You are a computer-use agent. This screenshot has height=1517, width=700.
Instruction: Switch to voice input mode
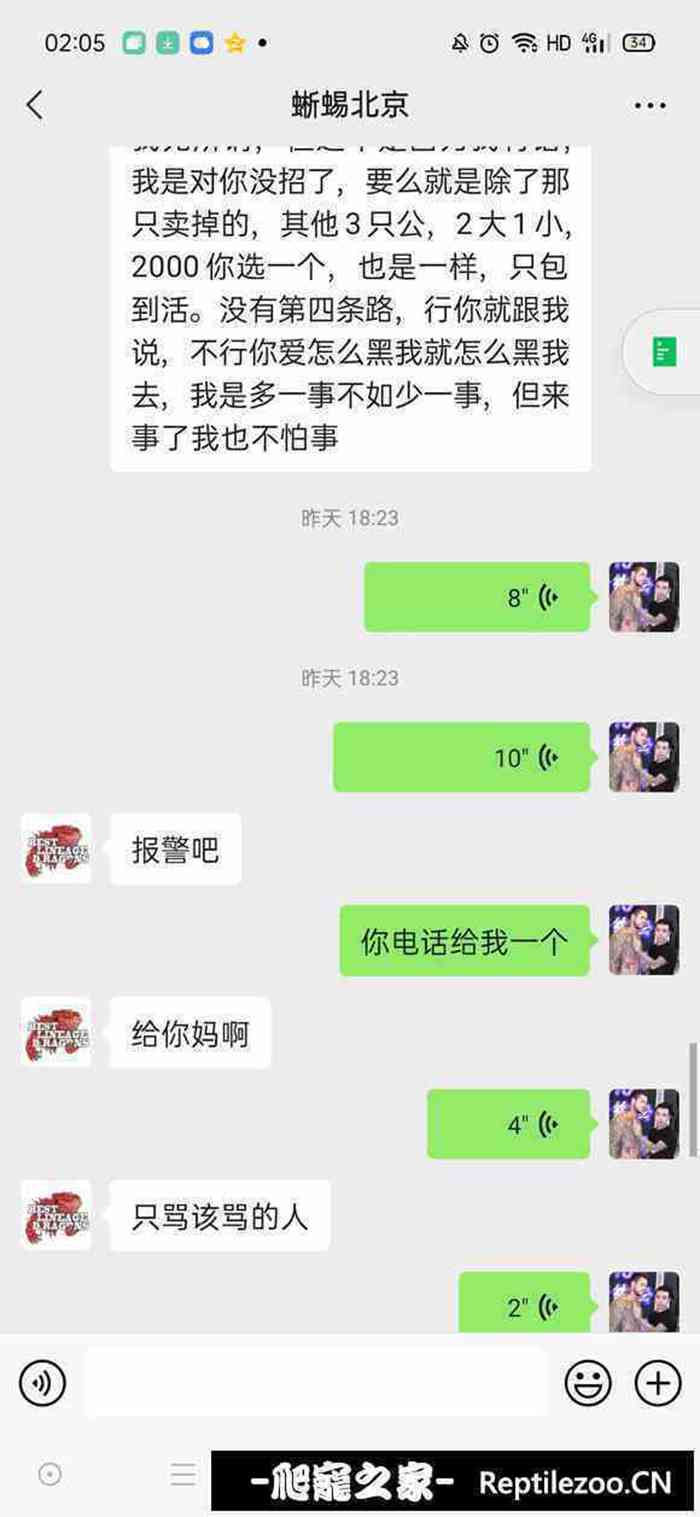pos(42,1383)
